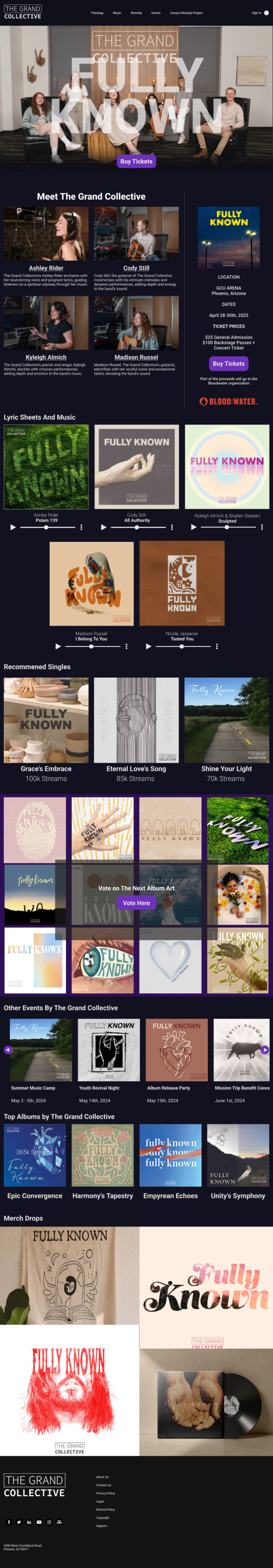Visit the YouTube page from footer
The height and width of the screenshot is (1568, 273).
coord(39,1522)
